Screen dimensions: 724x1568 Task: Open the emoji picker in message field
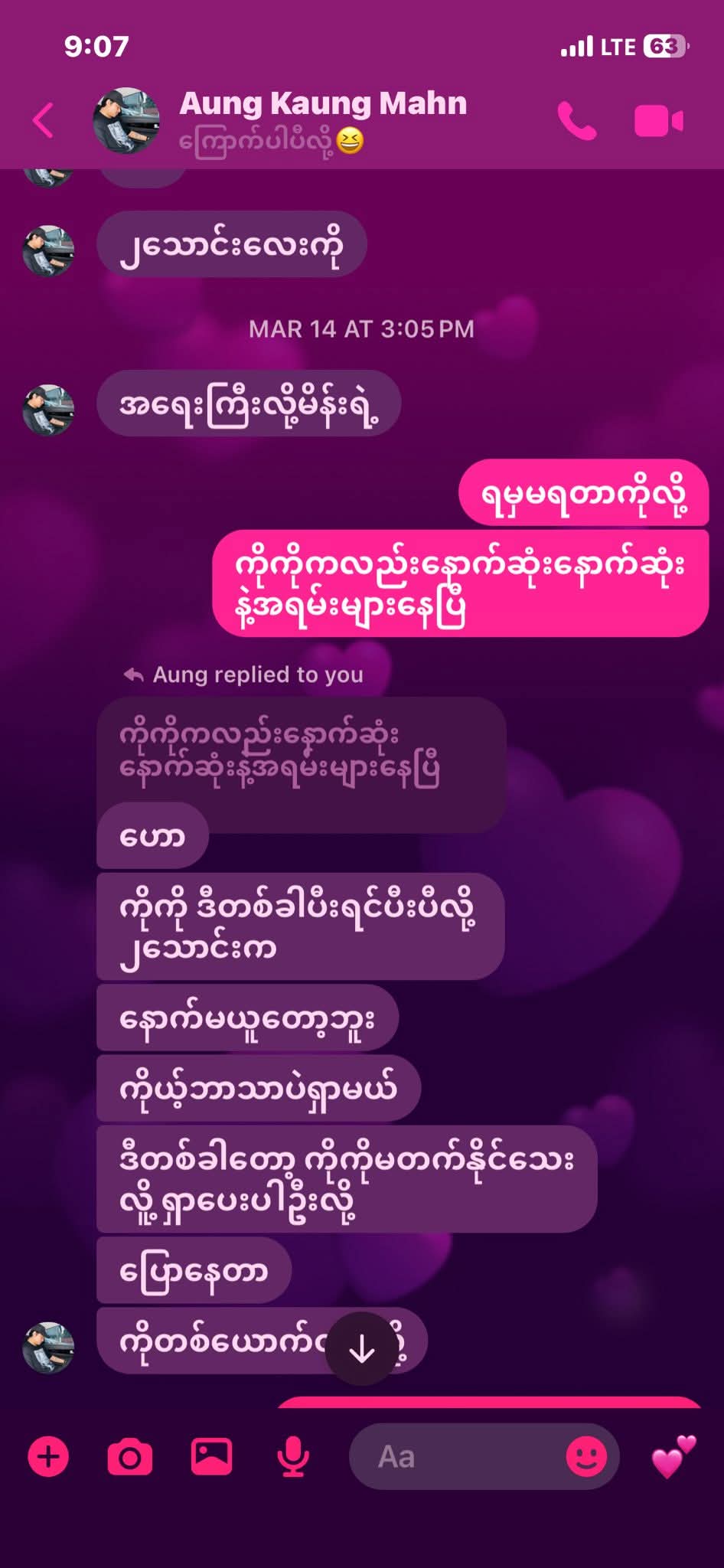point(586,1456)
